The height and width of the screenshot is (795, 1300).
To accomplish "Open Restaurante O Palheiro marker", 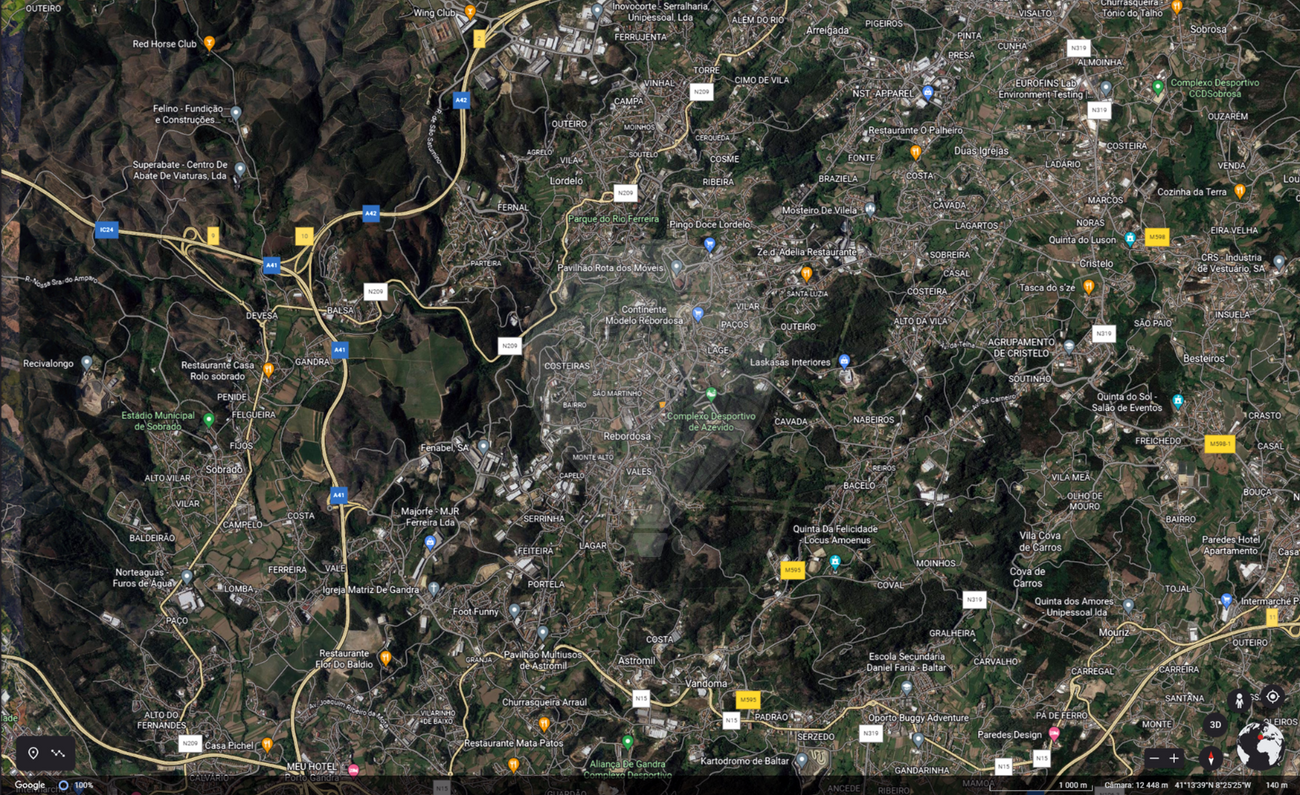I will (915, 152).
